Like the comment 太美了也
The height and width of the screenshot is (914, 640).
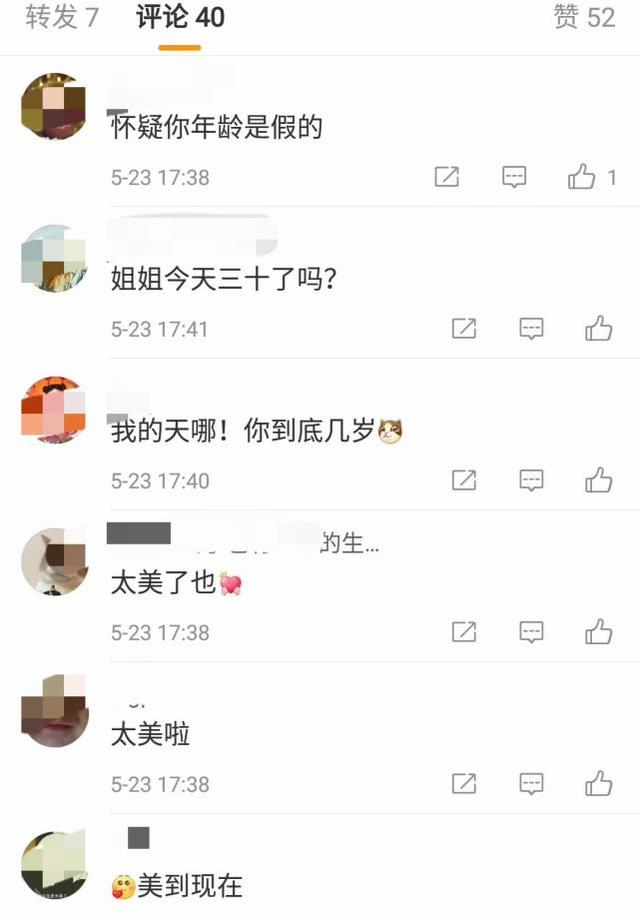(x=598, y=632)
